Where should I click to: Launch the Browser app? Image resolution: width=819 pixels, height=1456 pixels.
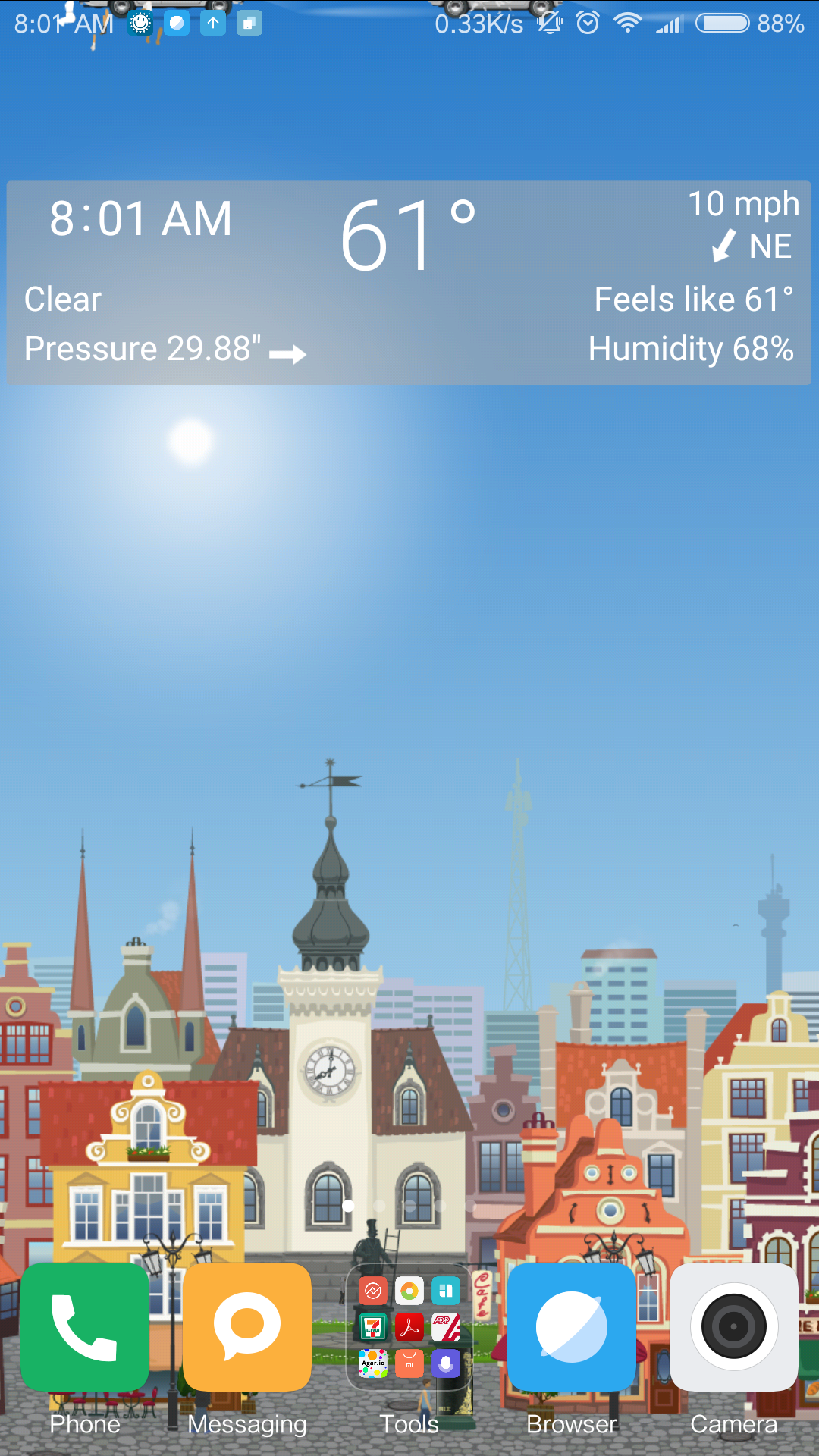[572, 1326]
